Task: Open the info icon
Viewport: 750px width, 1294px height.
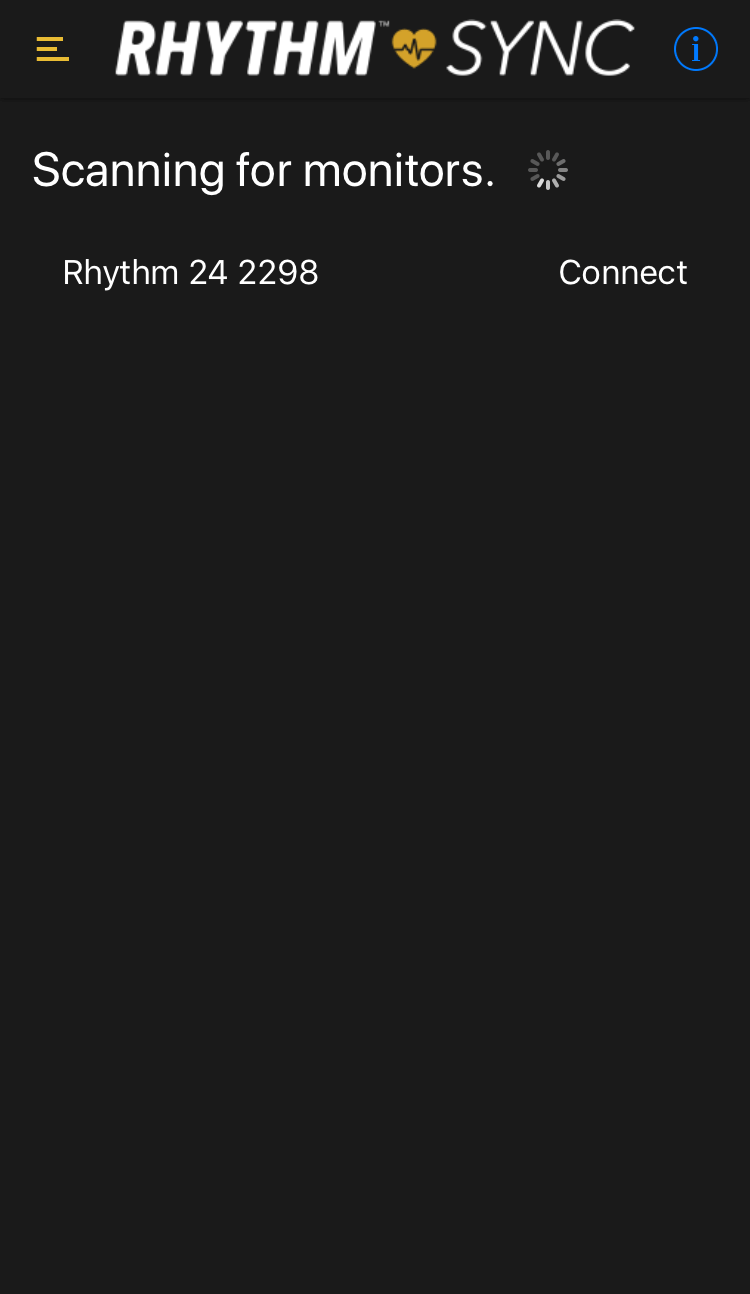Action: click(696, 48)
